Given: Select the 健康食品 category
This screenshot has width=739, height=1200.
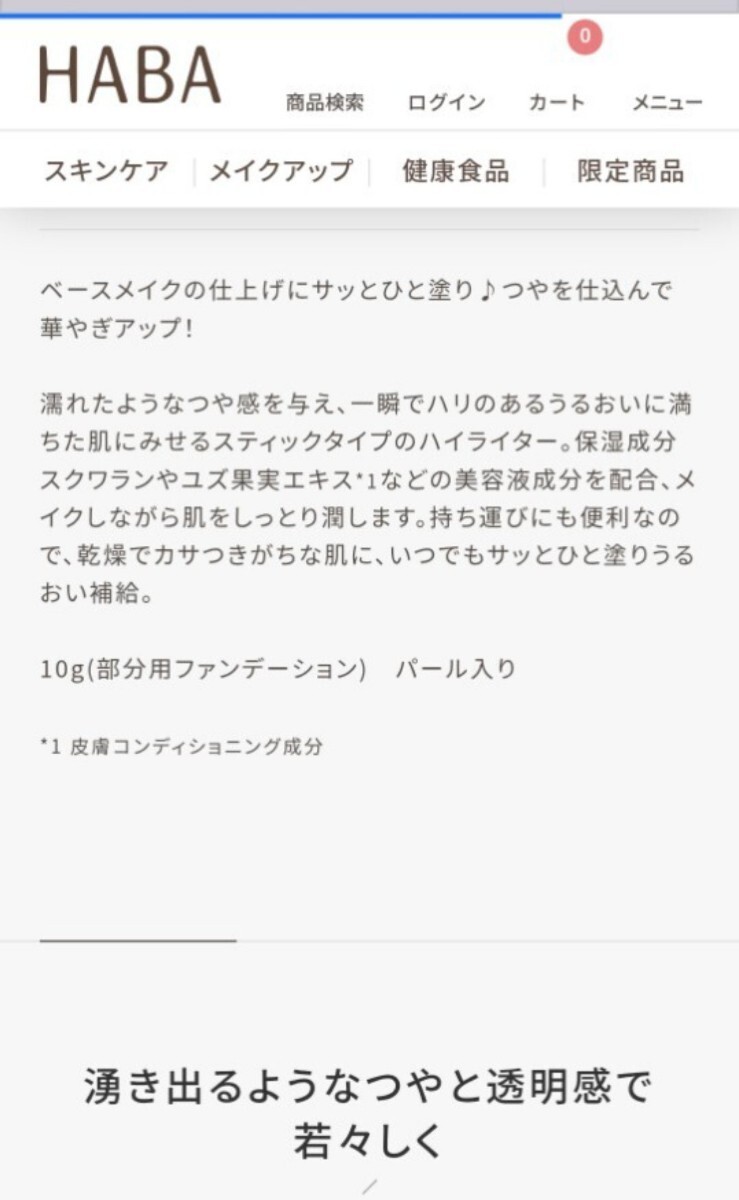Looking at the screenshot, I should pyautogui.click(x=456, y=171).
